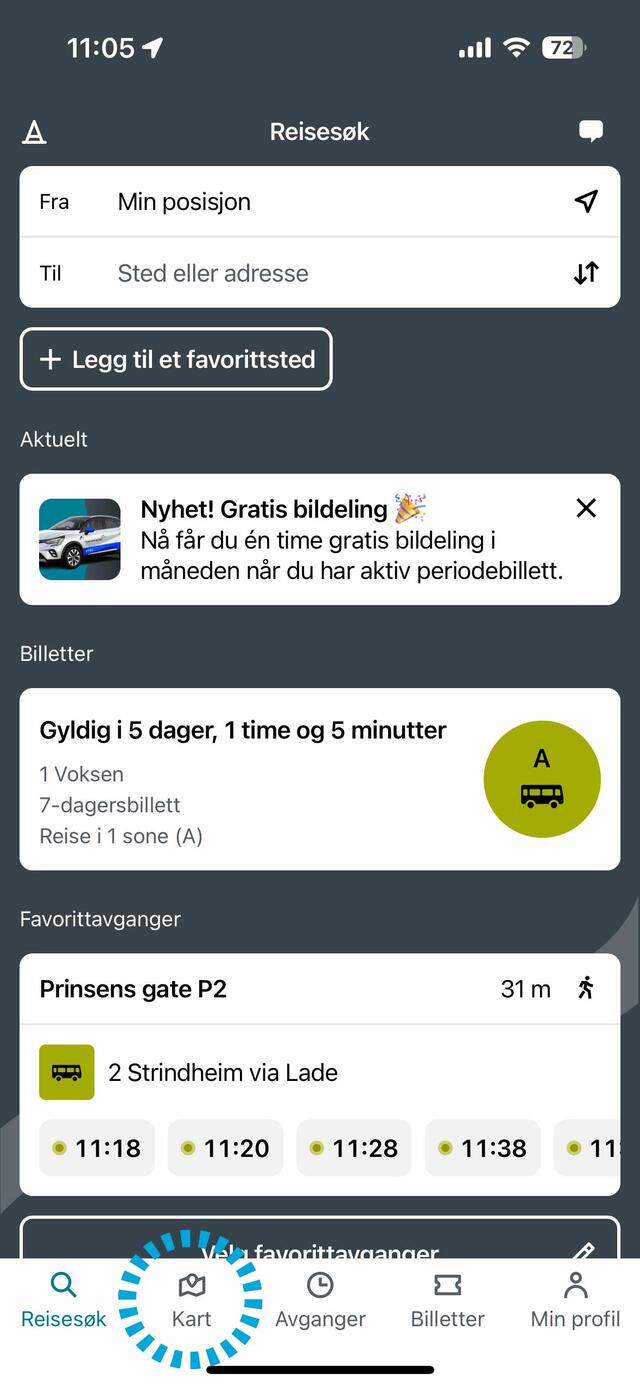Tap the AtB logo icon
Viewport: 640px width, 1387px height.
tap(34, 132)
